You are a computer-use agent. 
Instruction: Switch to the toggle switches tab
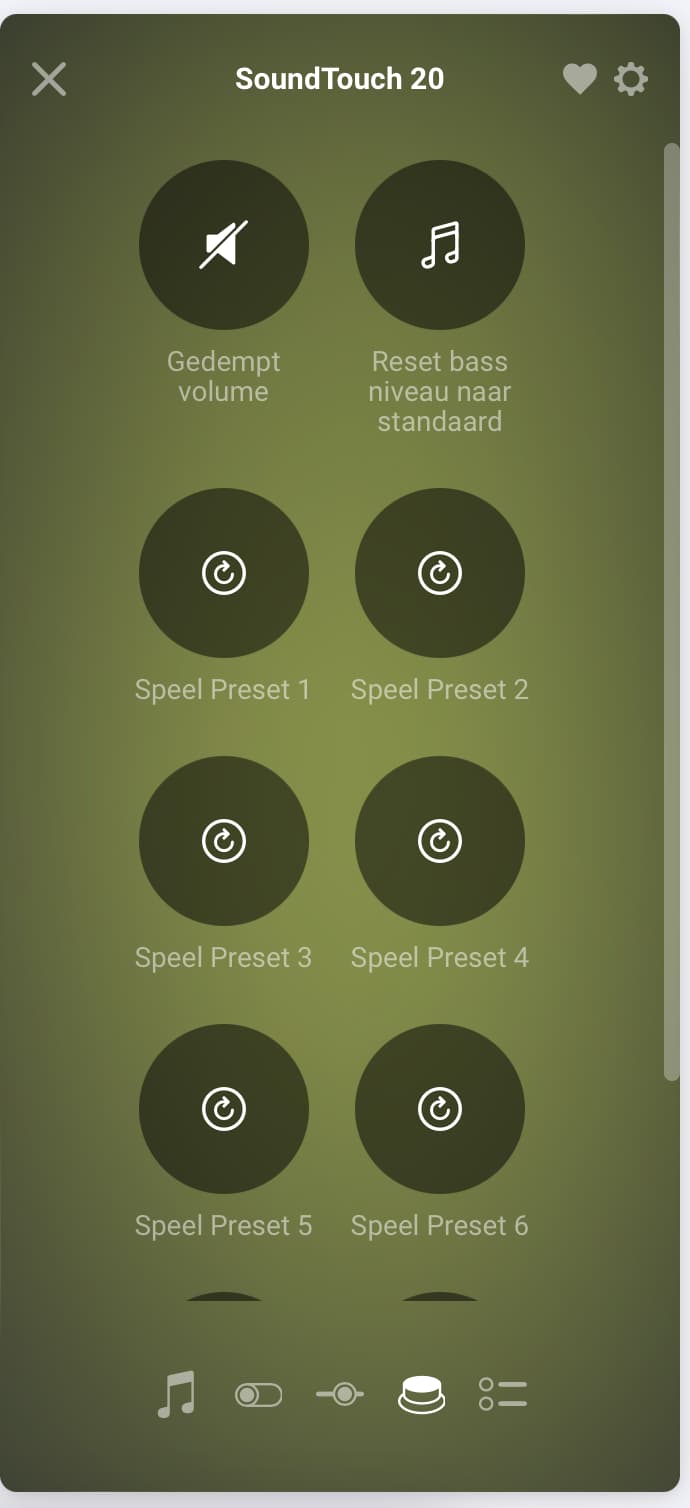click(x=258, y=1394)
